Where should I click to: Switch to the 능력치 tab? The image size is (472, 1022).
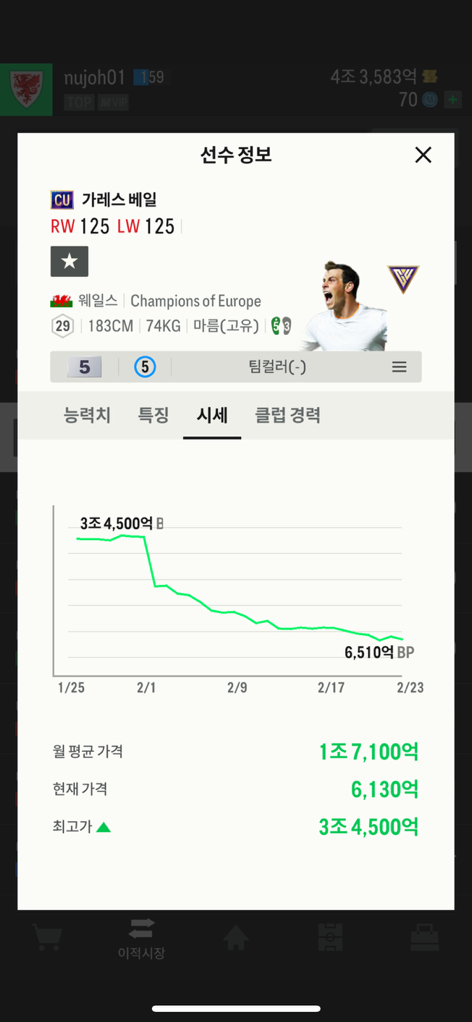[x=87, y=415]
